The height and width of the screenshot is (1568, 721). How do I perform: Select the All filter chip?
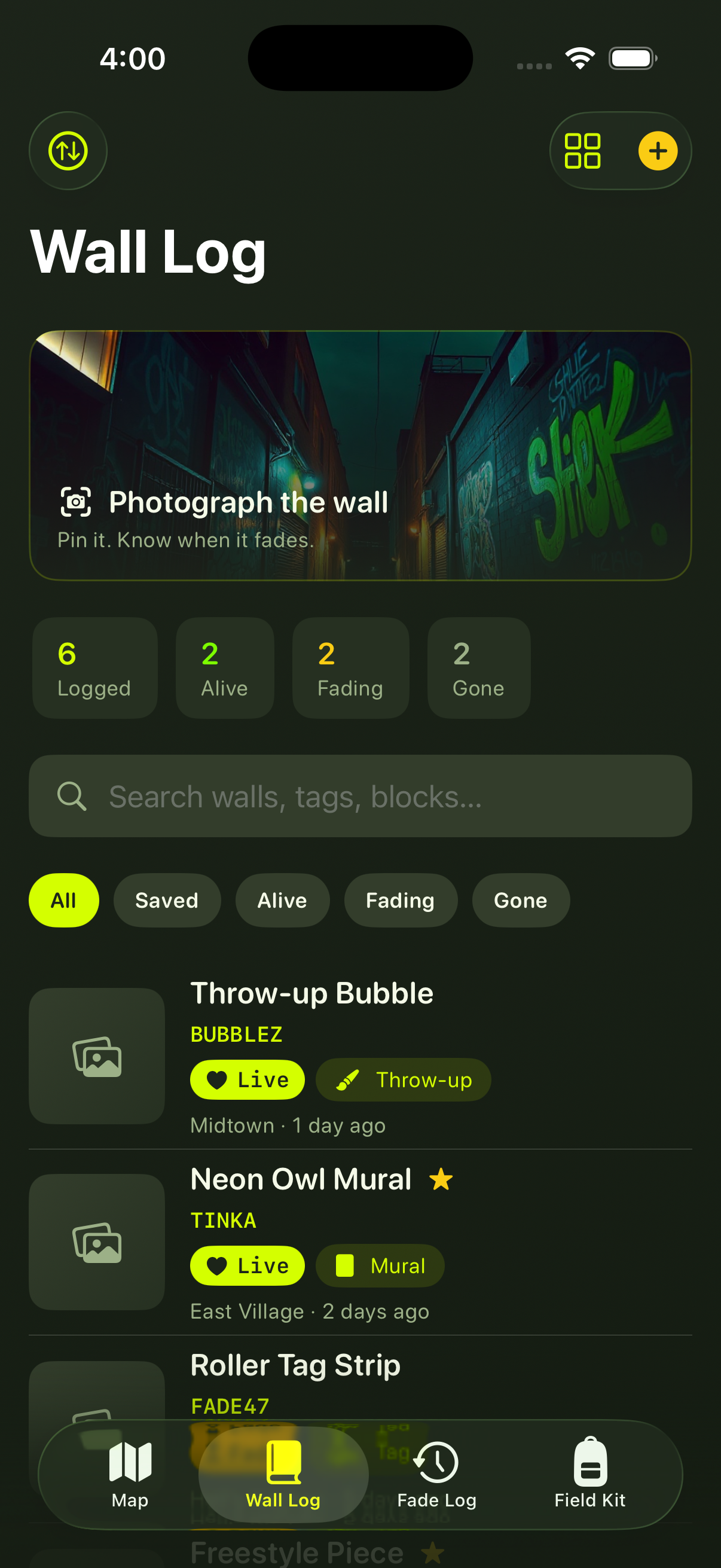point(64,899)
